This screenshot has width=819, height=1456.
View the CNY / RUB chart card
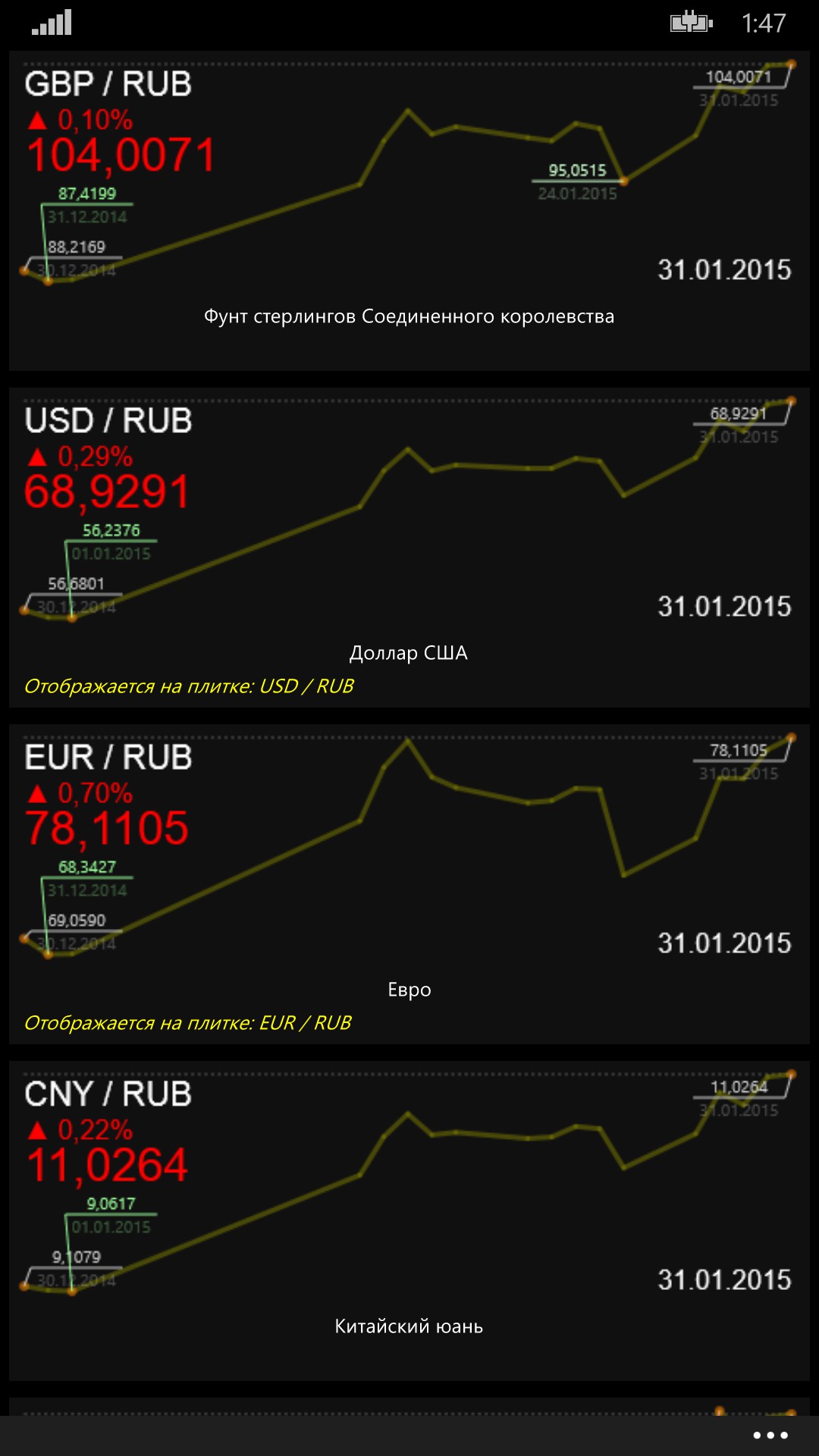[409, 1221]
